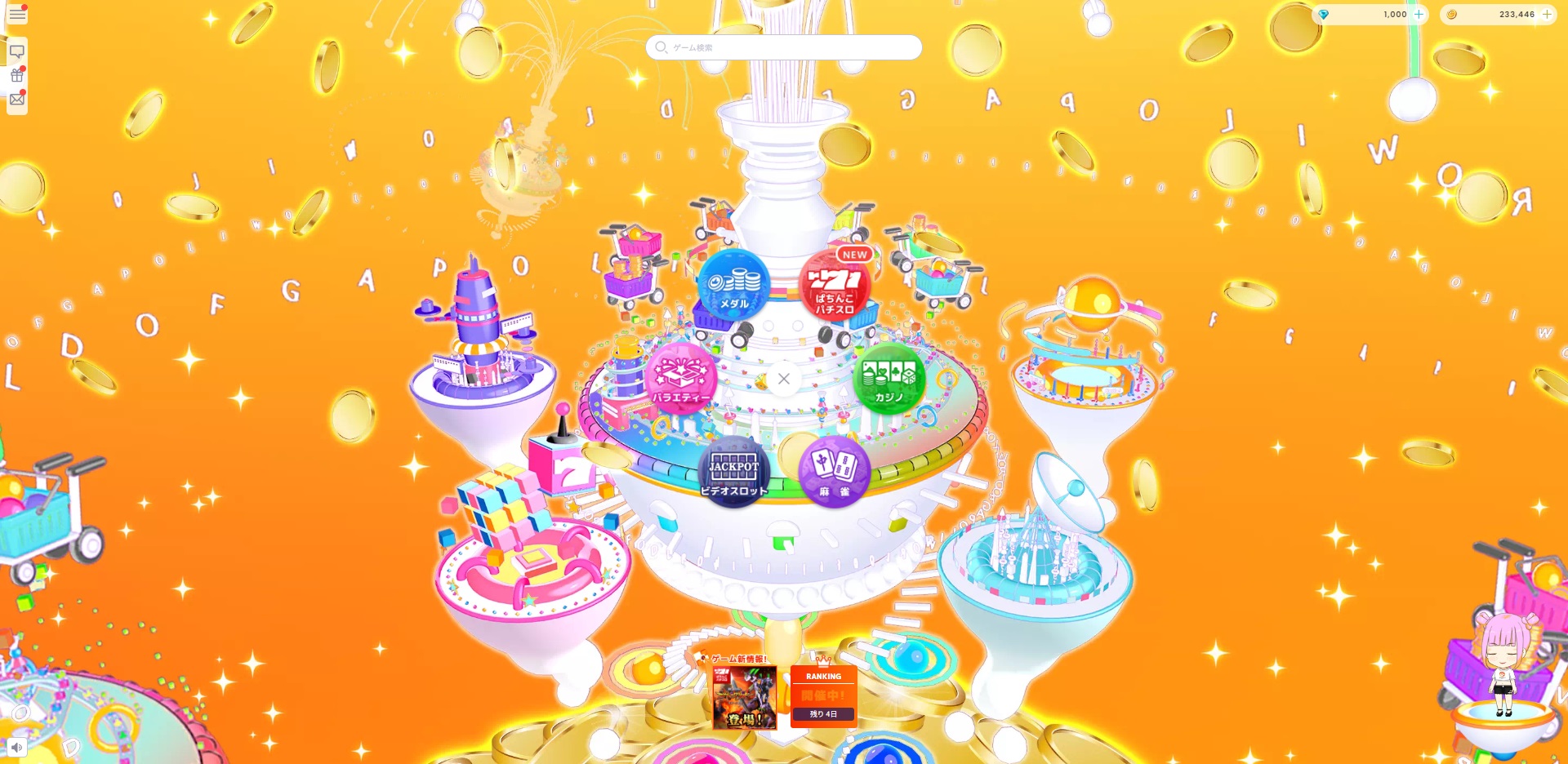Screen dimensions: 1568x764
Task: Open the gift box icon
Action: tap(17, 76)
